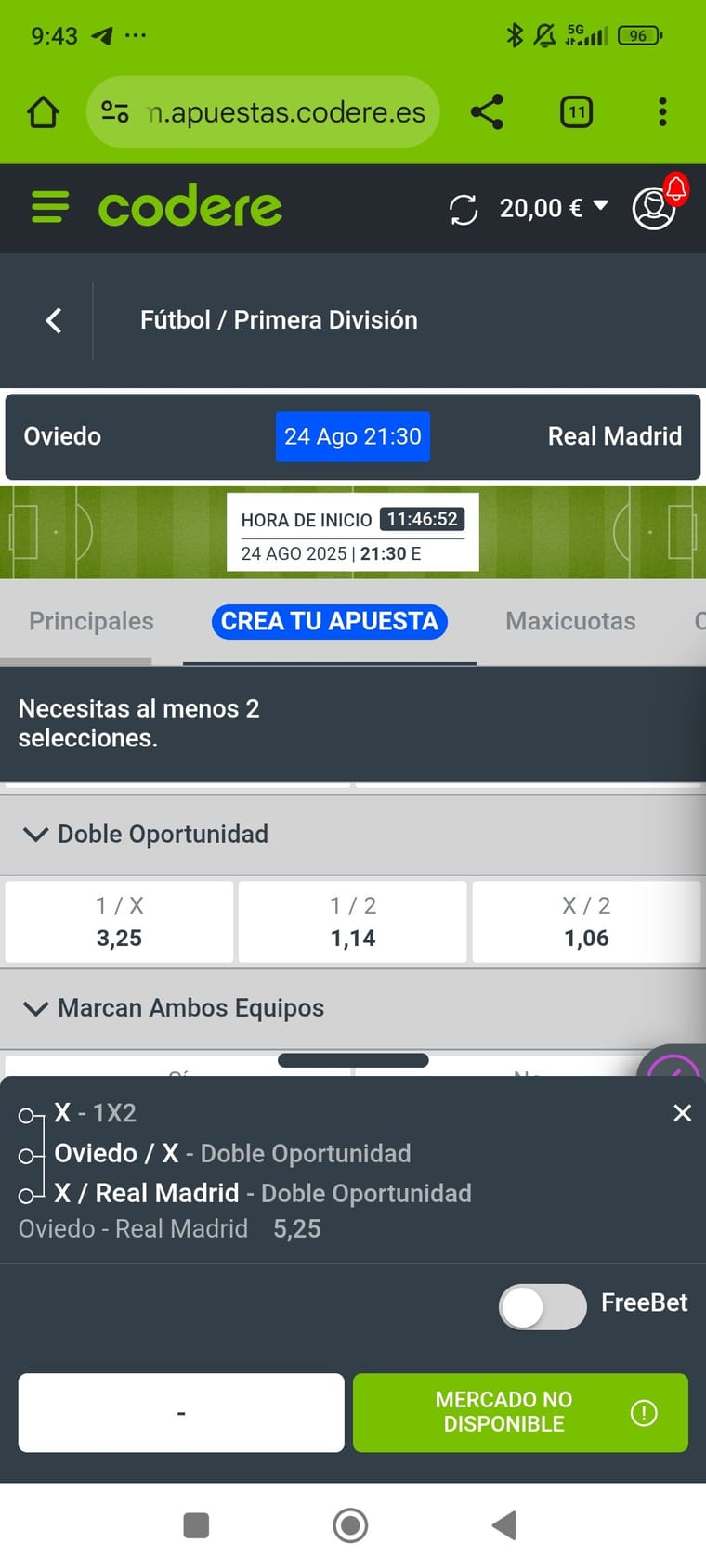
Task: Open the user account profile
Action: 654,207
